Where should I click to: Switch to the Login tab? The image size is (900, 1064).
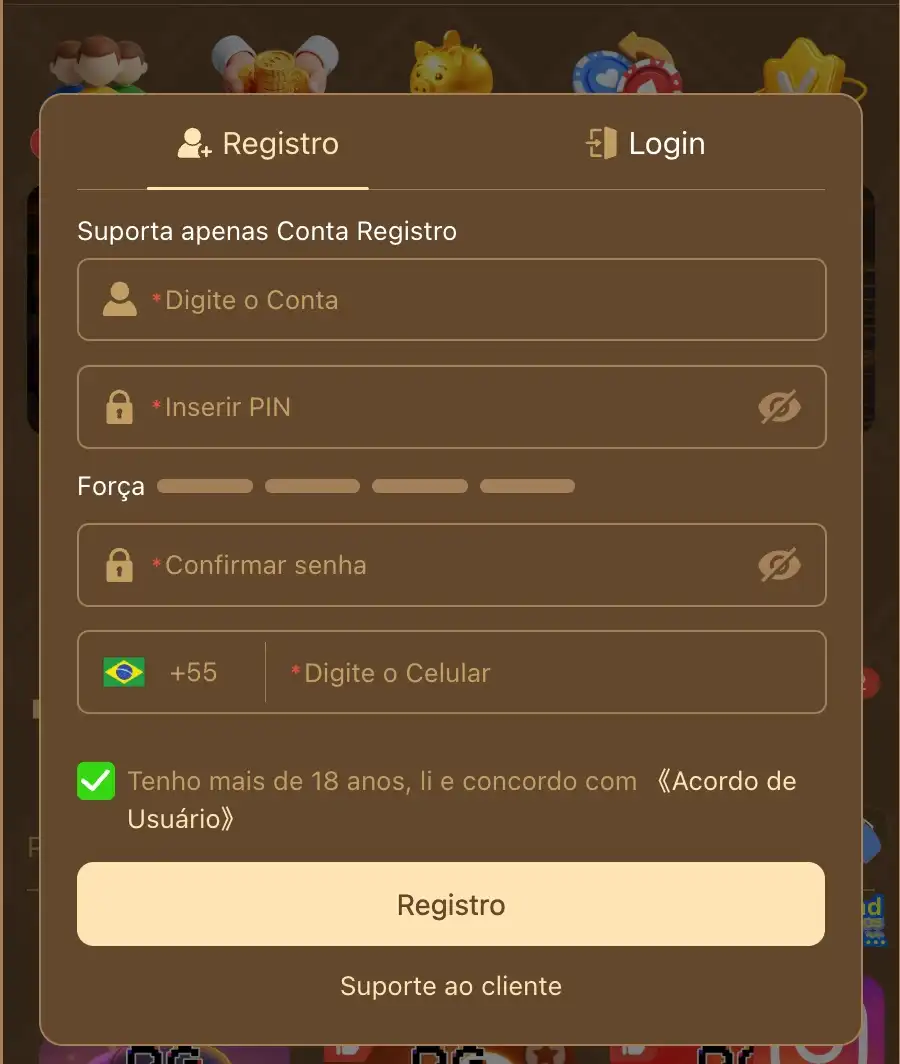pyautogui.click(x=646, y=144)
